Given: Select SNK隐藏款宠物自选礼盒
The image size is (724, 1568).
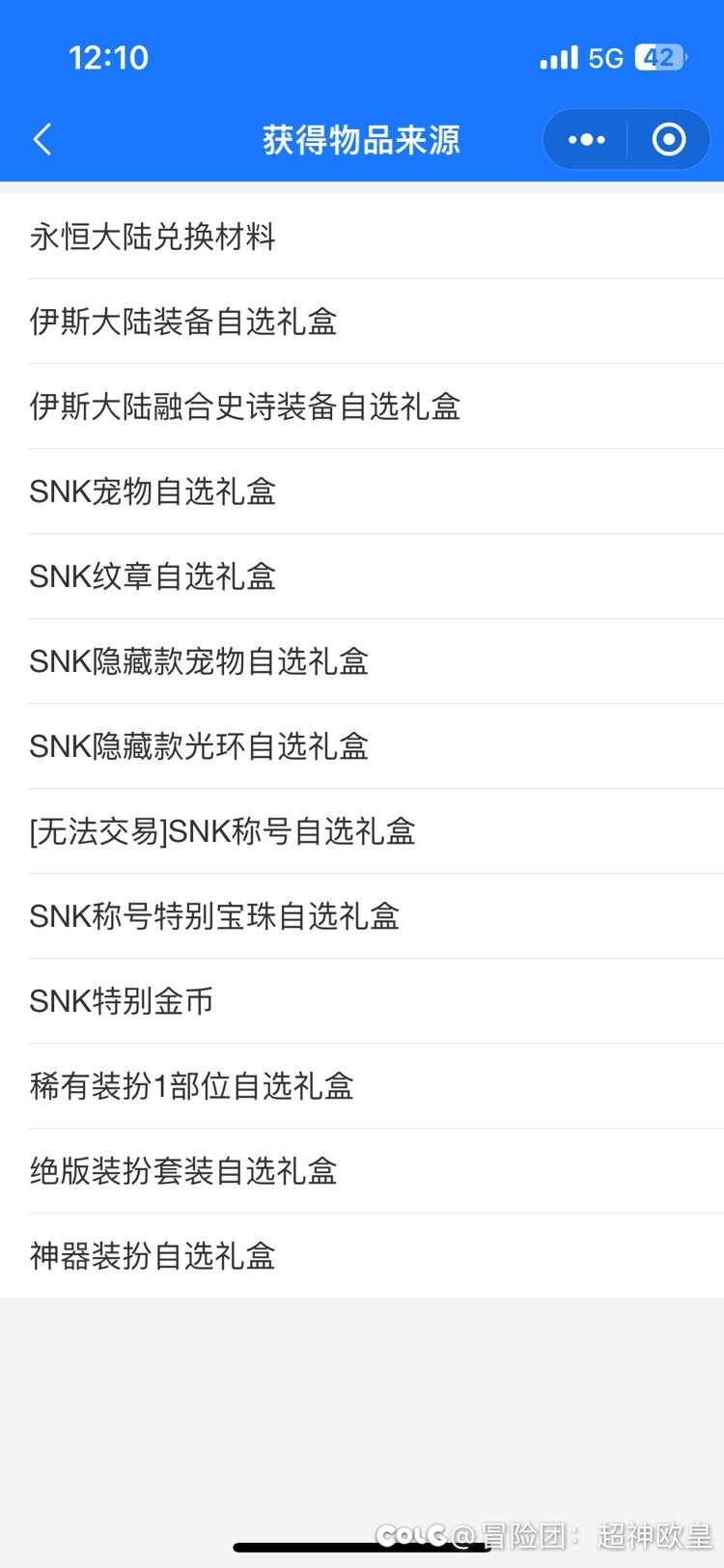Looking at the screenshot, I should pyautogui.click(x=362, y=661).
